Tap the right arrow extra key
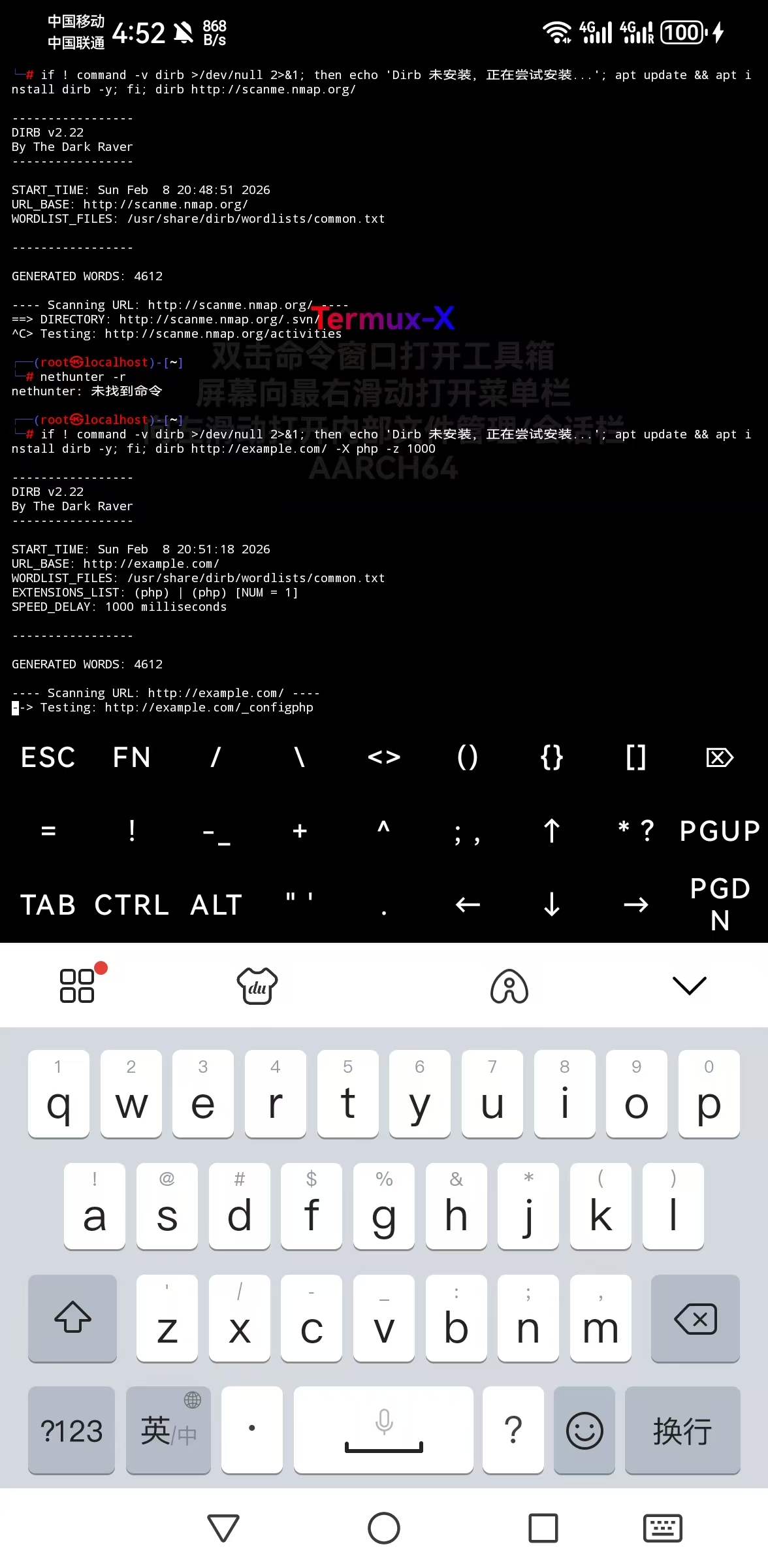This screenshot has width=768, height=1568. coord(635,905)
